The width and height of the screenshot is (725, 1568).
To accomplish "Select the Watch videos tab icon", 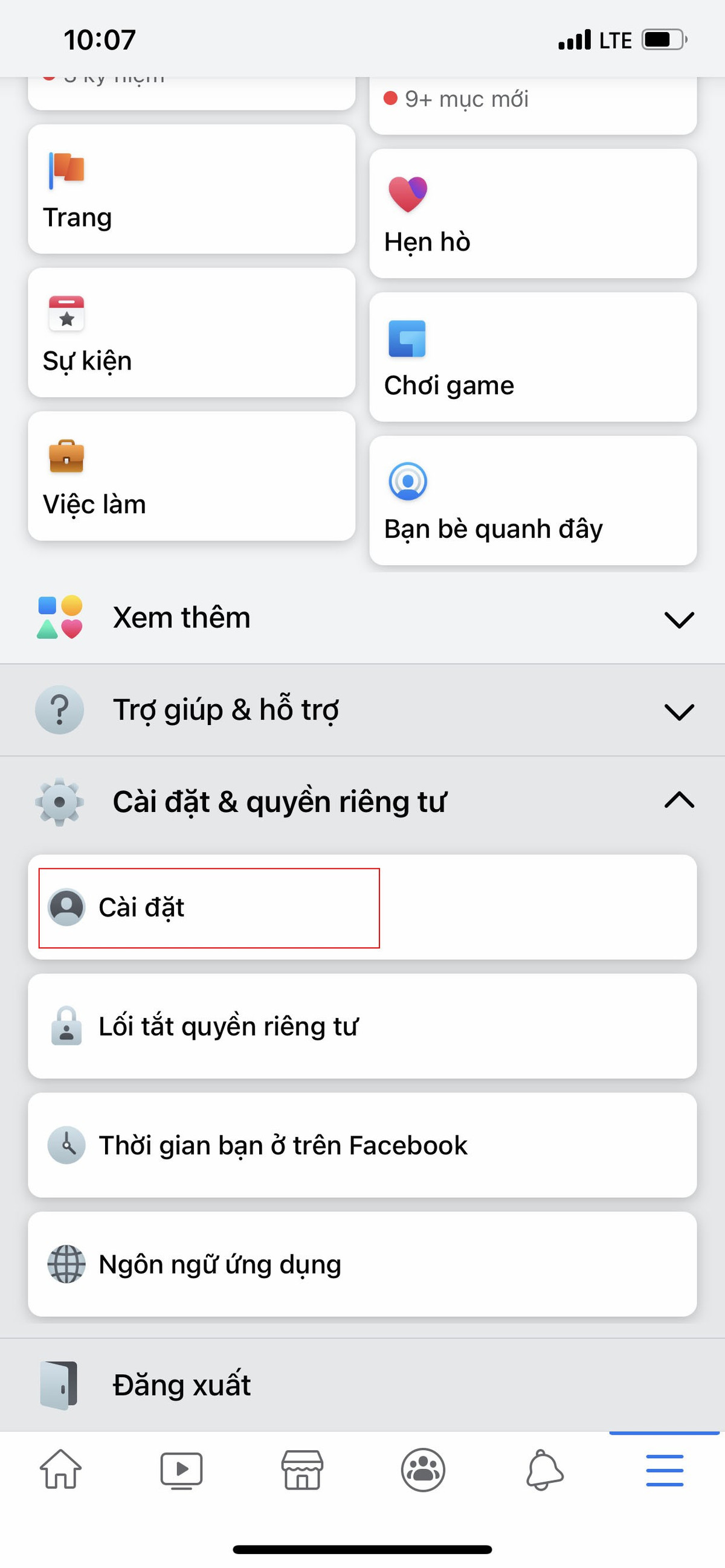I will [x=181, y=1470].
